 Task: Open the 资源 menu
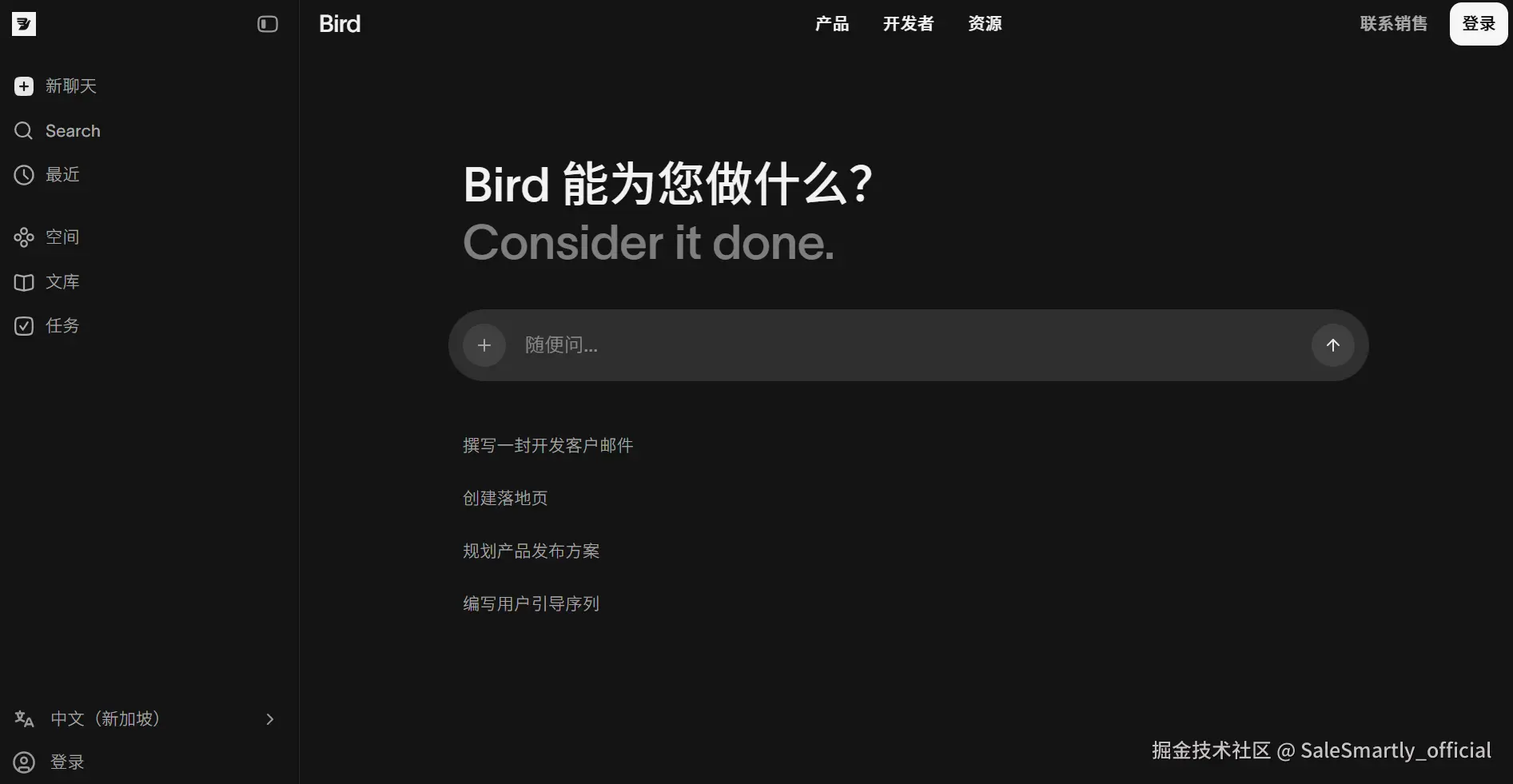(x=985, y=24)
